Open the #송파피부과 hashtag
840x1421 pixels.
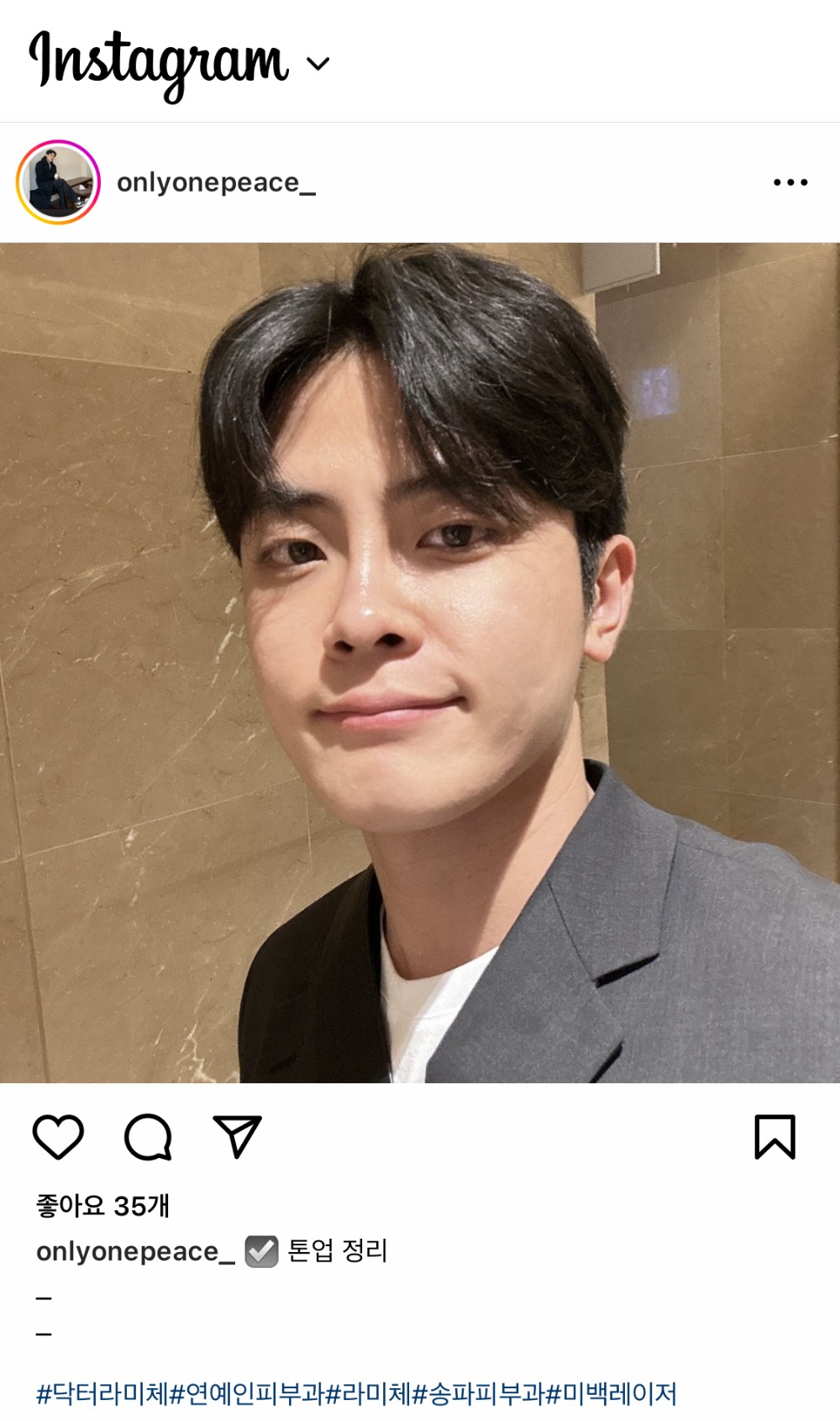(478, 1394)
